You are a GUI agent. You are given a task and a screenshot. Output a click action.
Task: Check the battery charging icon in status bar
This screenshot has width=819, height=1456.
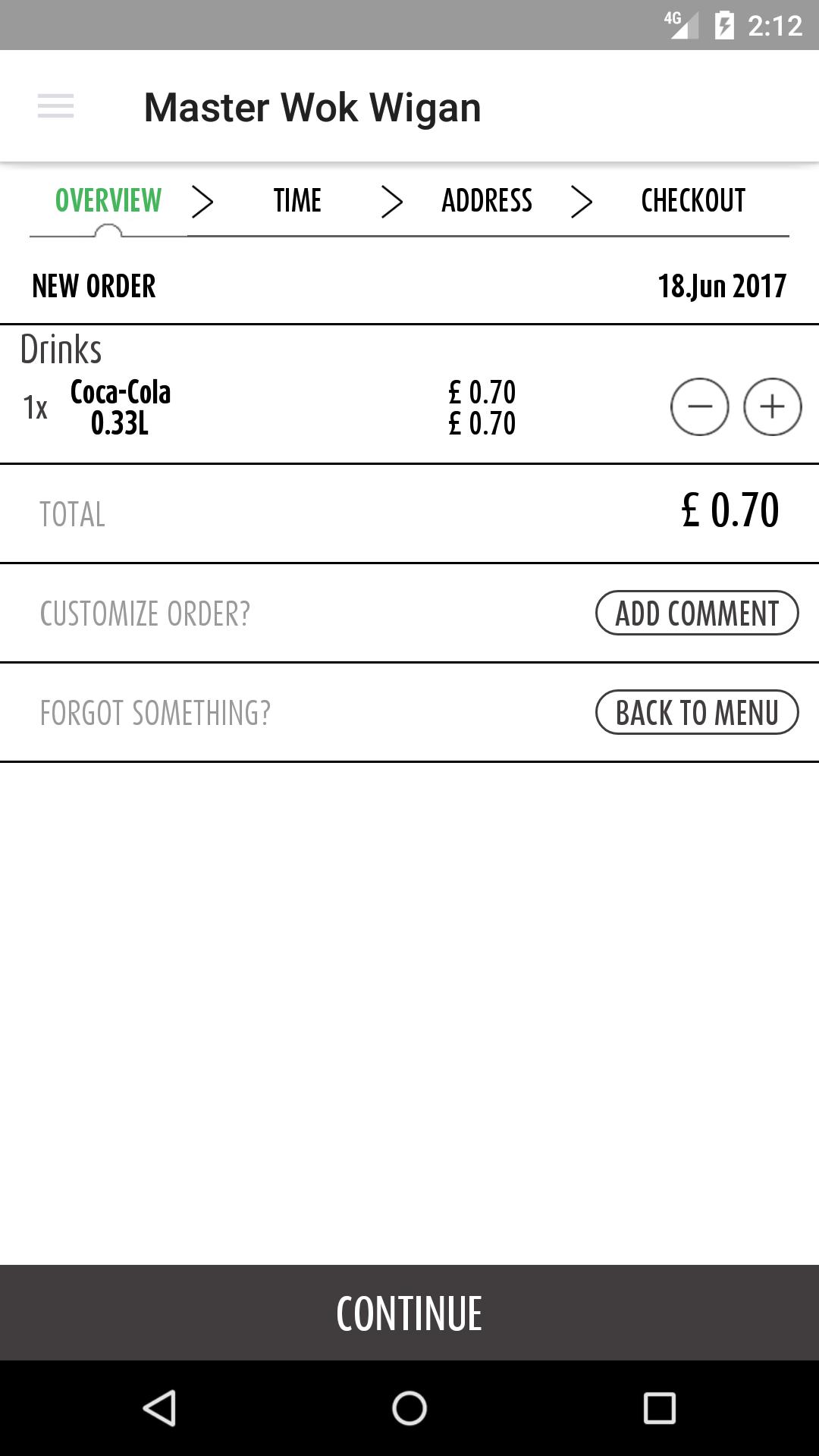(x=722, y=24)
